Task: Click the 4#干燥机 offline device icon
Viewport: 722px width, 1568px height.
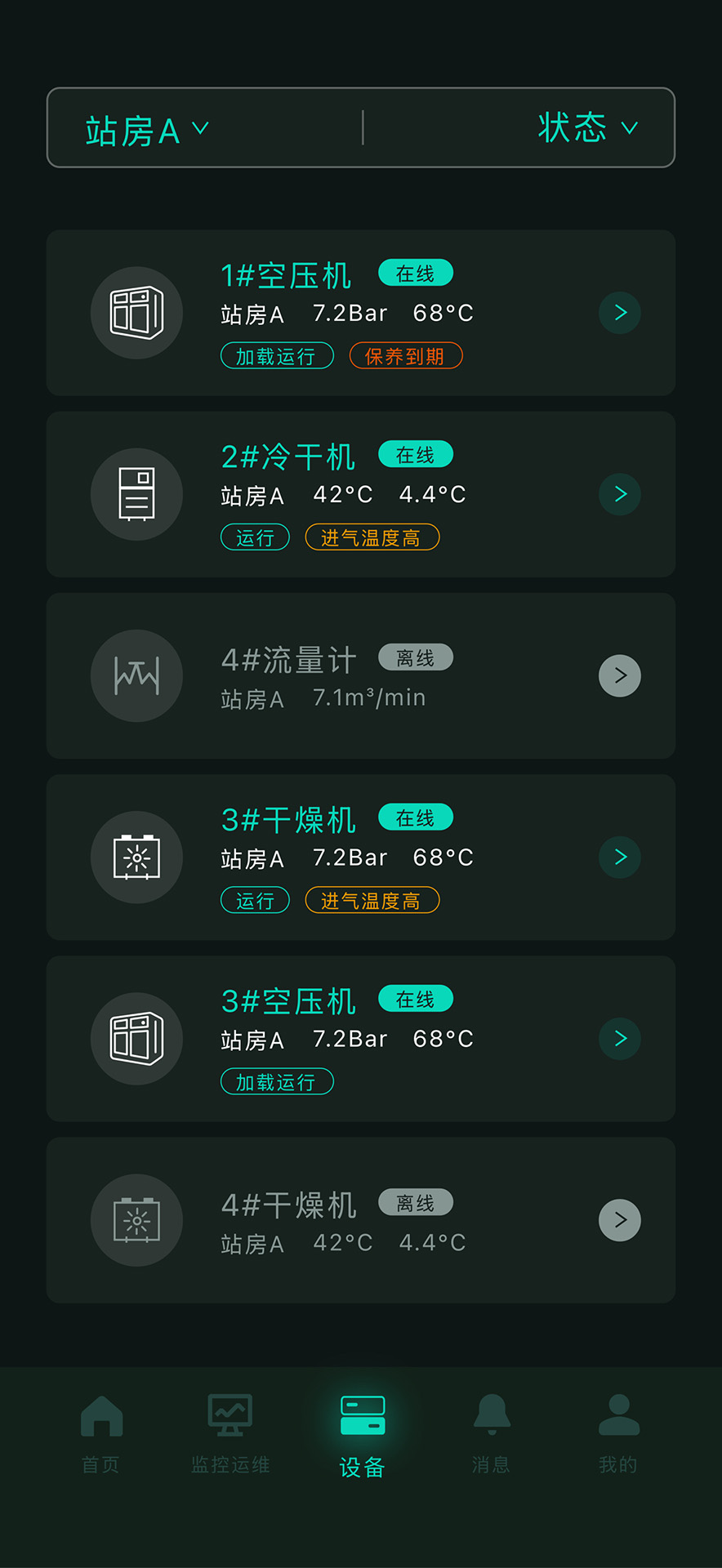Action: coord(136,1220)
